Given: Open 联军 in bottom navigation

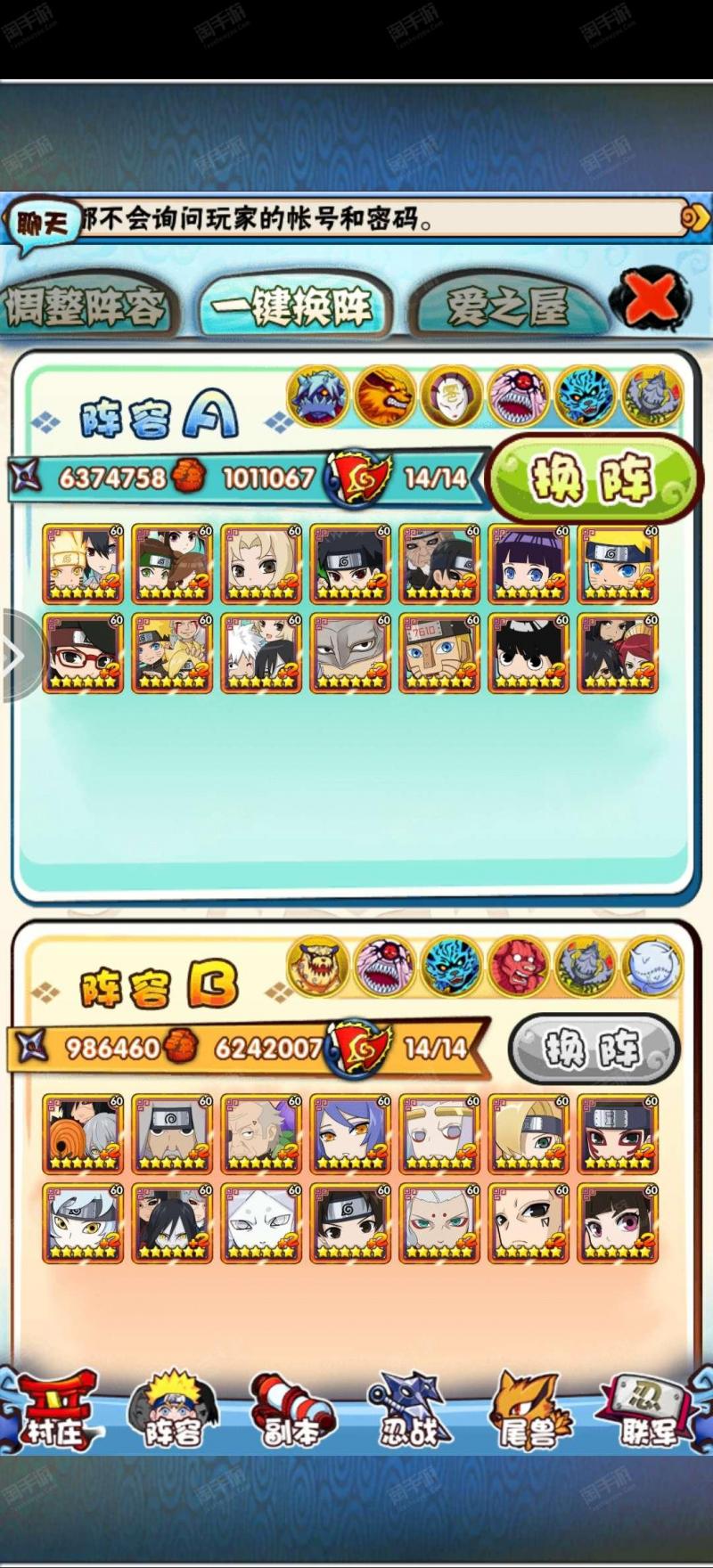Looking at the screenshot, I should point(650,1410).
